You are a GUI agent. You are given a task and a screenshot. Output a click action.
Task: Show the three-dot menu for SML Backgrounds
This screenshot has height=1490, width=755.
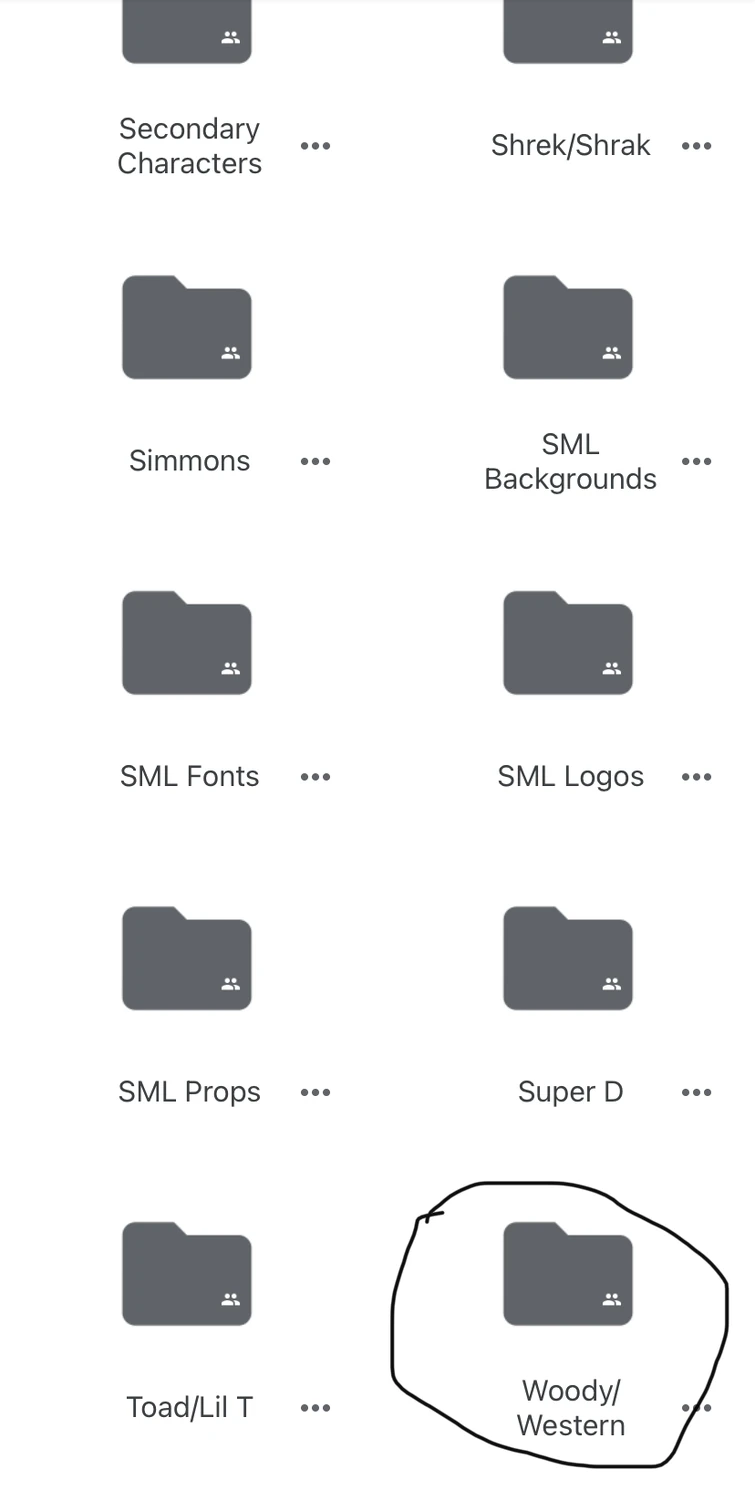[696, 461]
